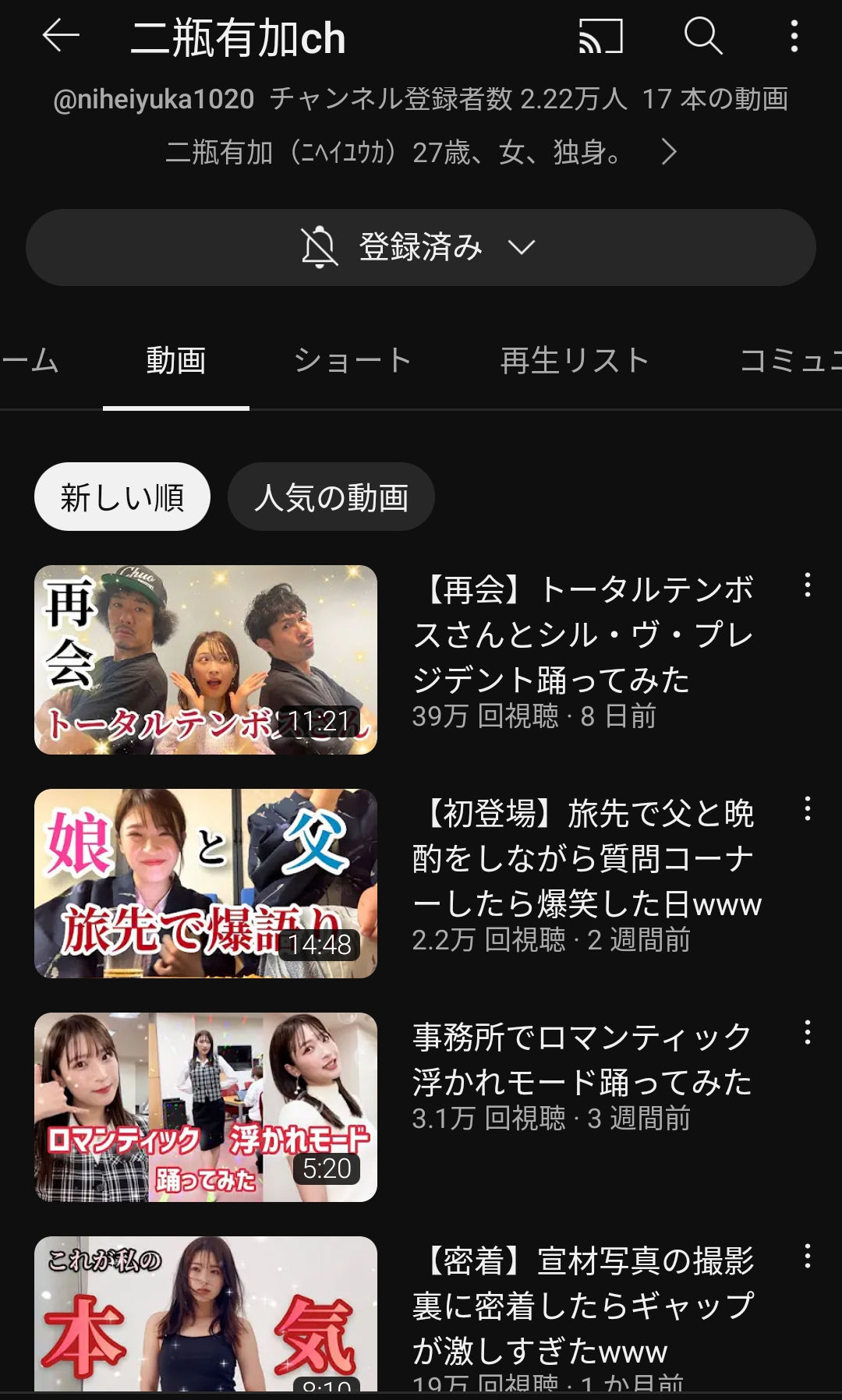
Task: Select the 新しい順 sort chip
Action: click(x=122, y=497)
